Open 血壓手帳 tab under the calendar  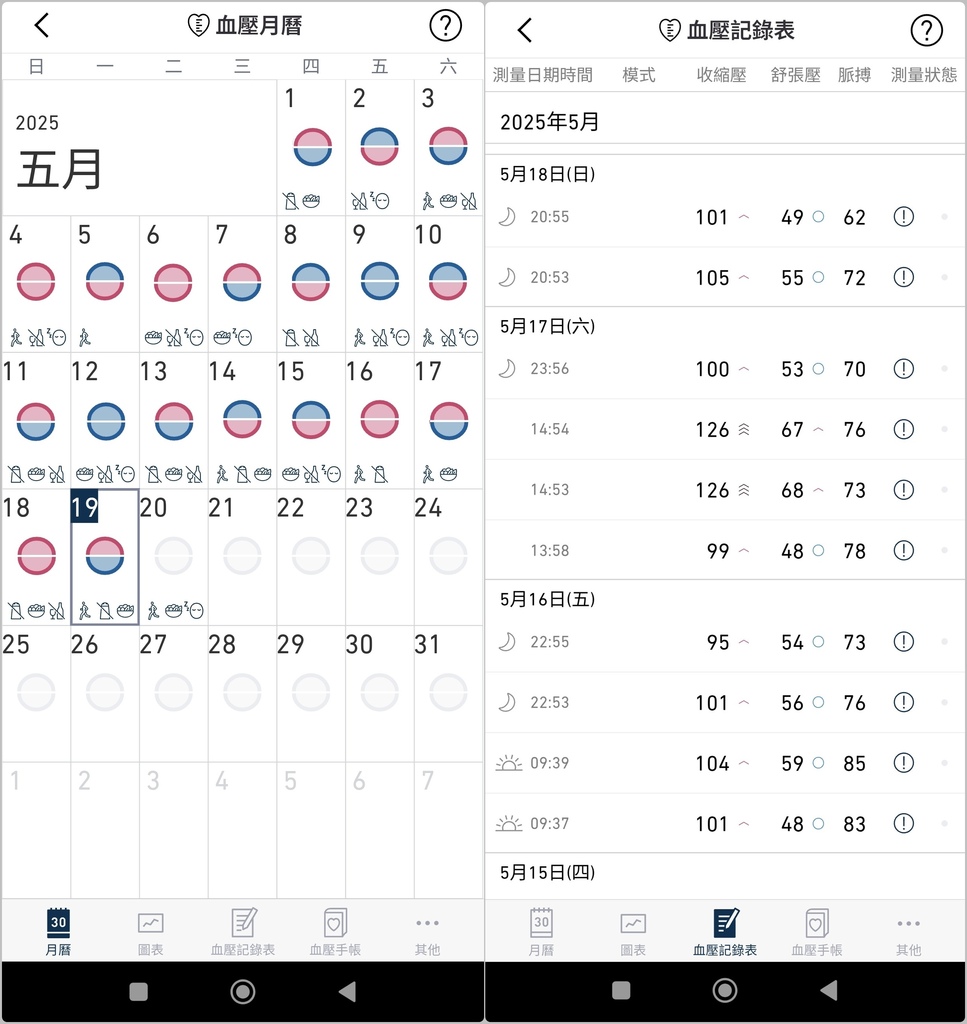pos(335,932)
